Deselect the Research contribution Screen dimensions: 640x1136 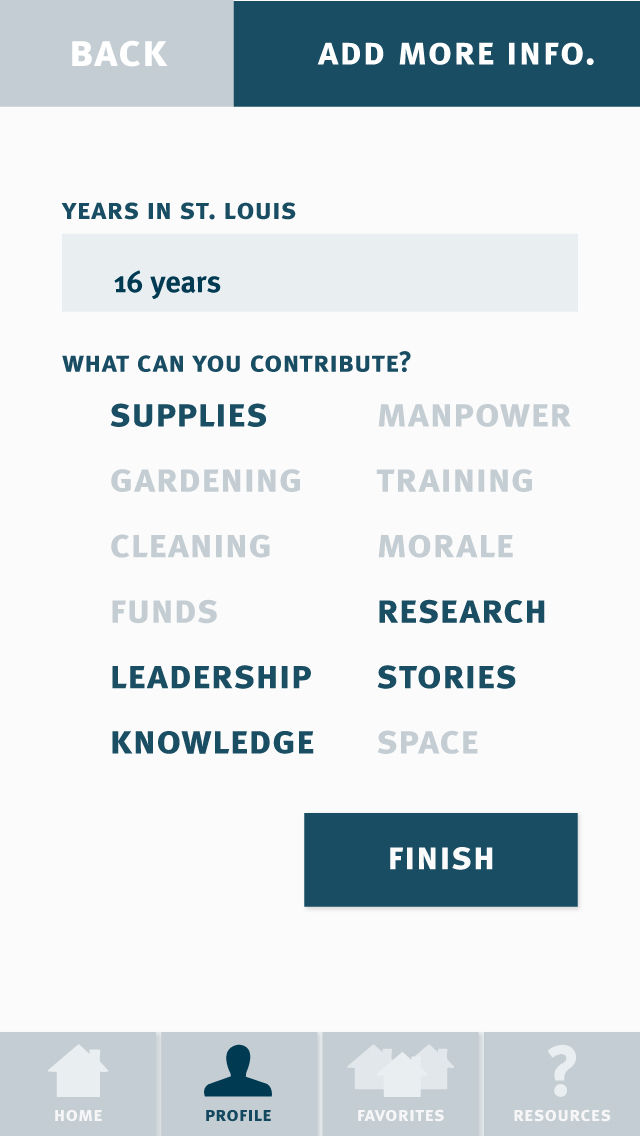(x=462, y=612)
